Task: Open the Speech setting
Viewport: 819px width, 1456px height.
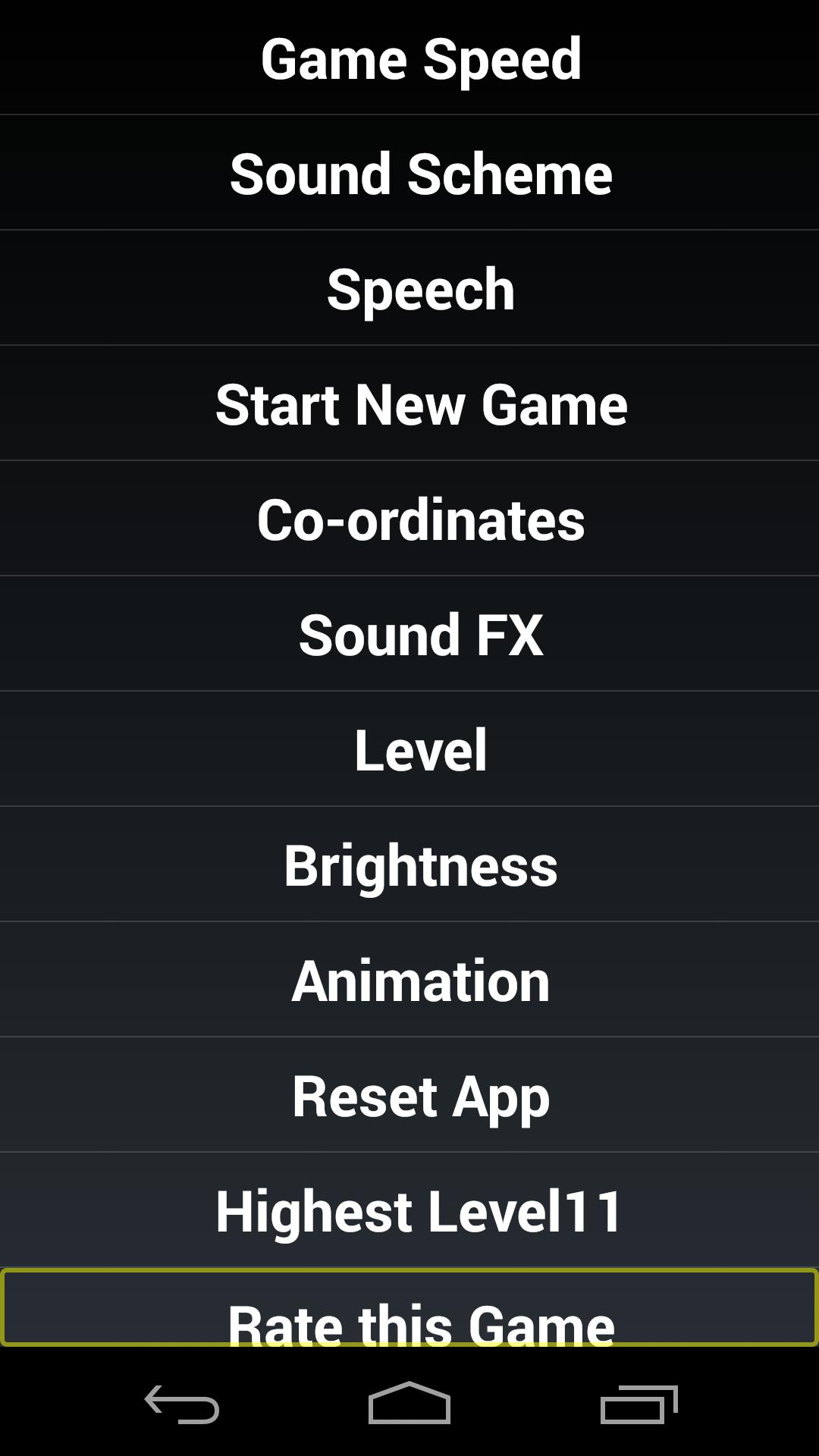Action: [421, 290]
